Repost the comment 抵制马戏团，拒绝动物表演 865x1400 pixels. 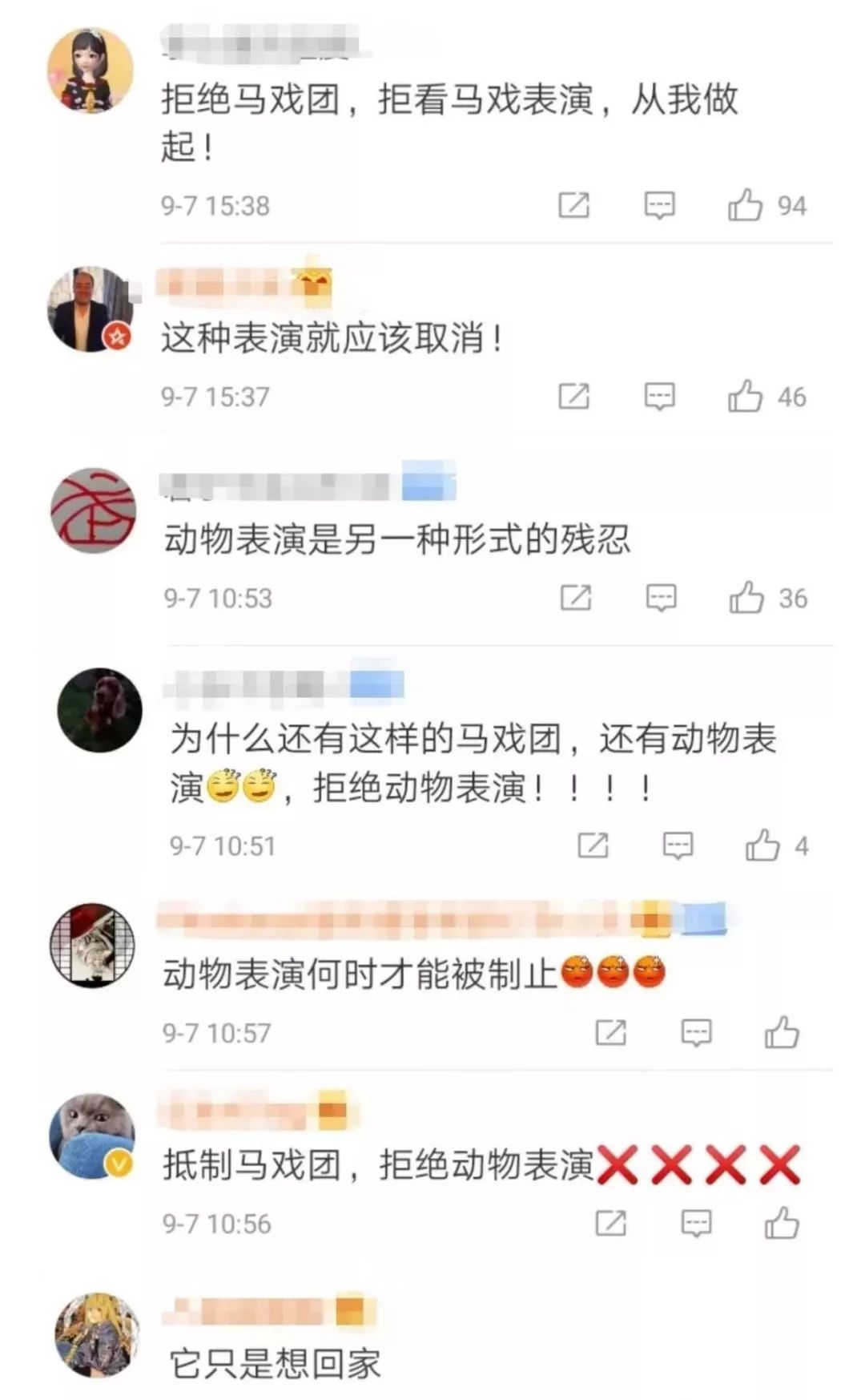point(610,1224)
